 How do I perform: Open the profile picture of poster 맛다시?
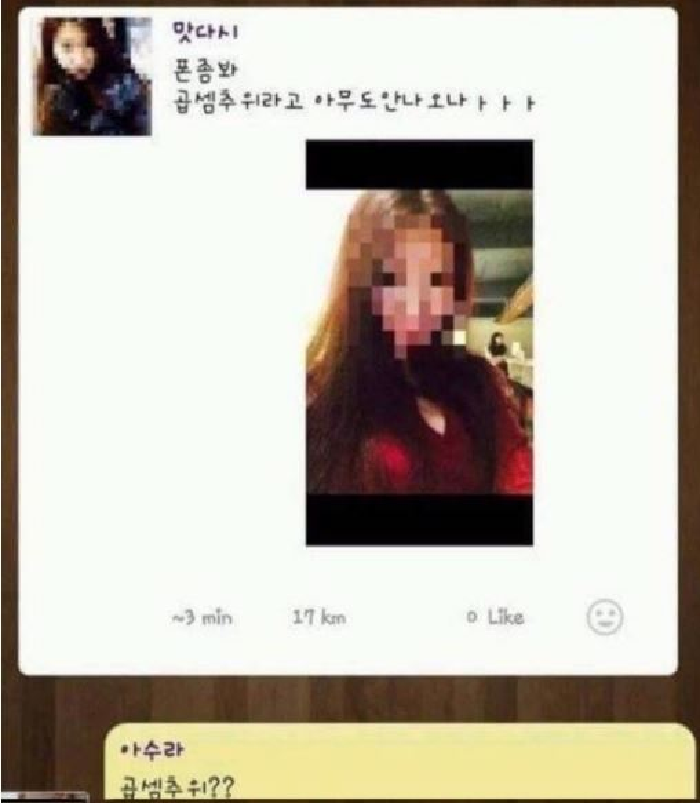coord(92,77)
